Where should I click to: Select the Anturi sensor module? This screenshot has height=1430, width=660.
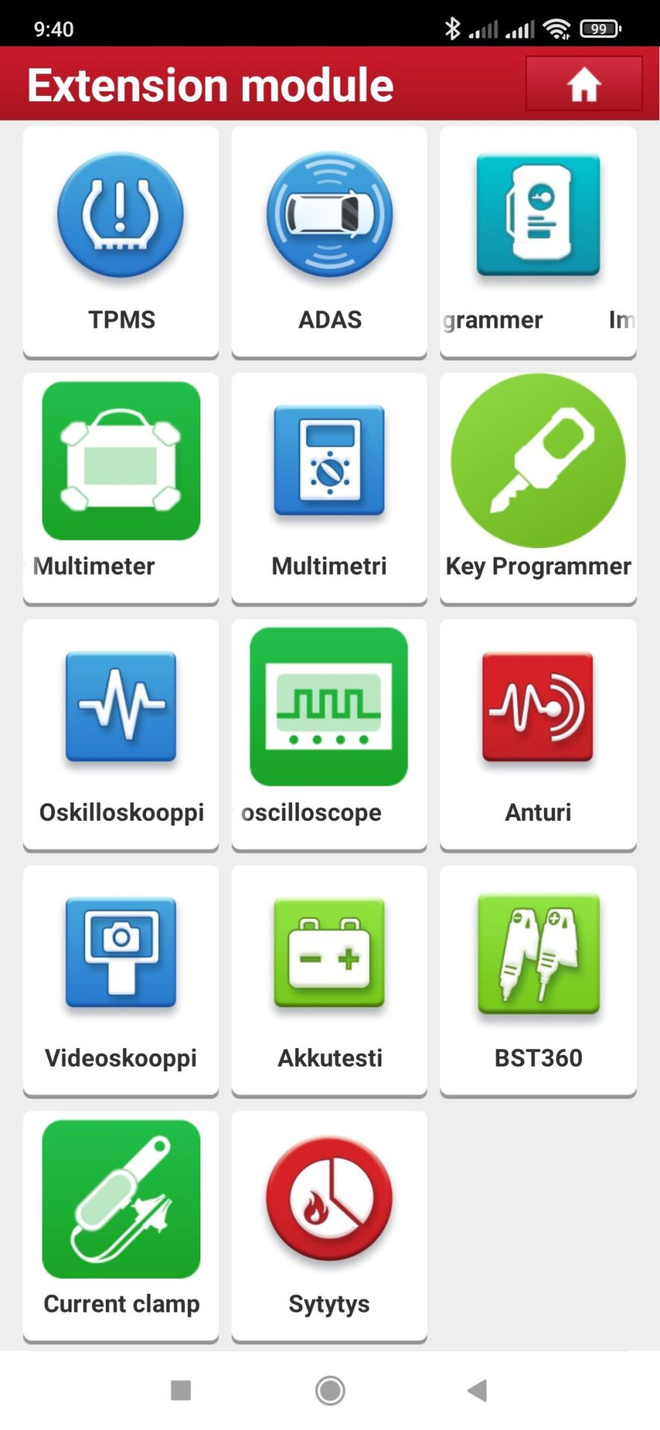tap(538, 734)
